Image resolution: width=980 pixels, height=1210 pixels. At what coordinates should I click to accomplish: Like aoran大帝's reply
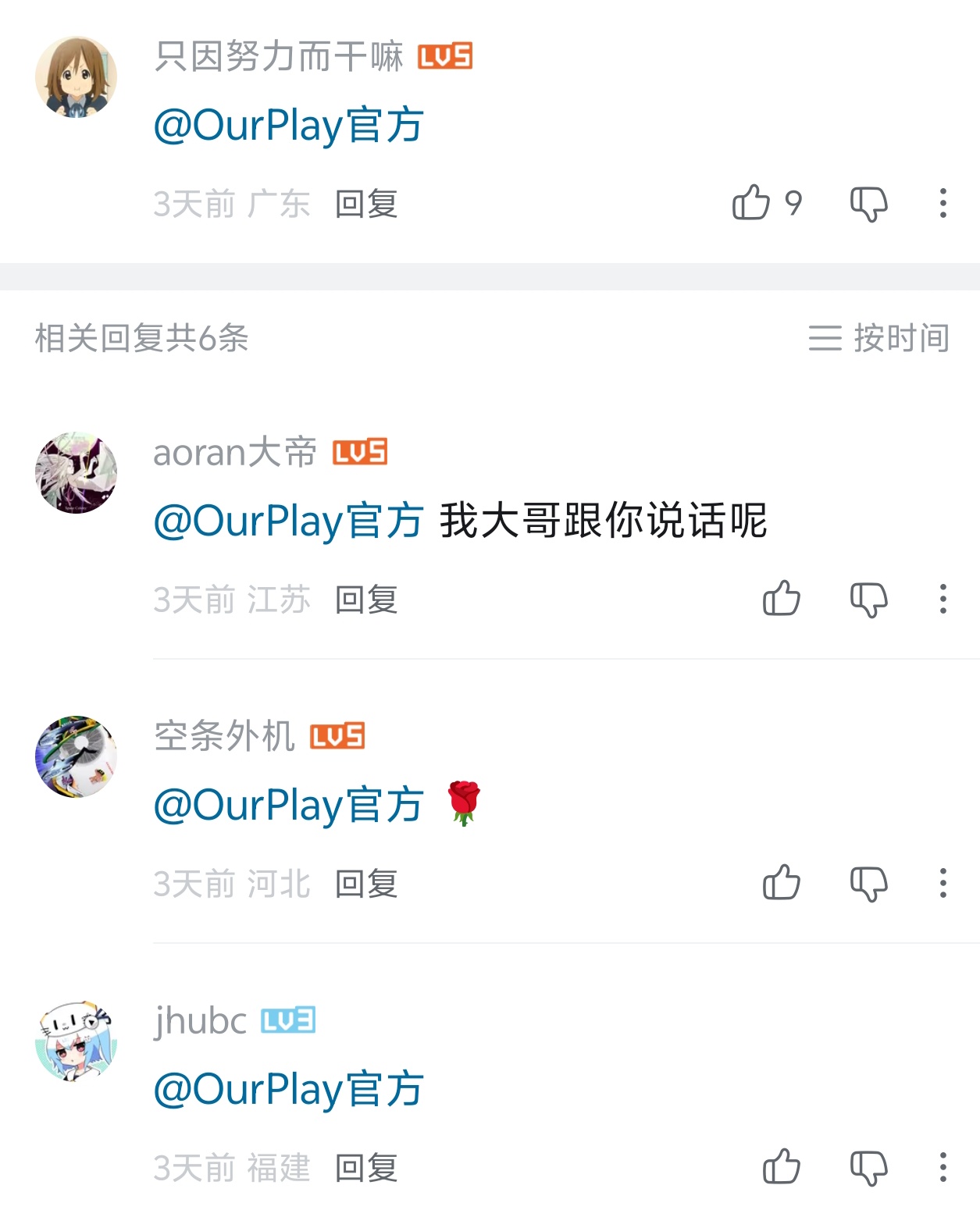[782, 599]
